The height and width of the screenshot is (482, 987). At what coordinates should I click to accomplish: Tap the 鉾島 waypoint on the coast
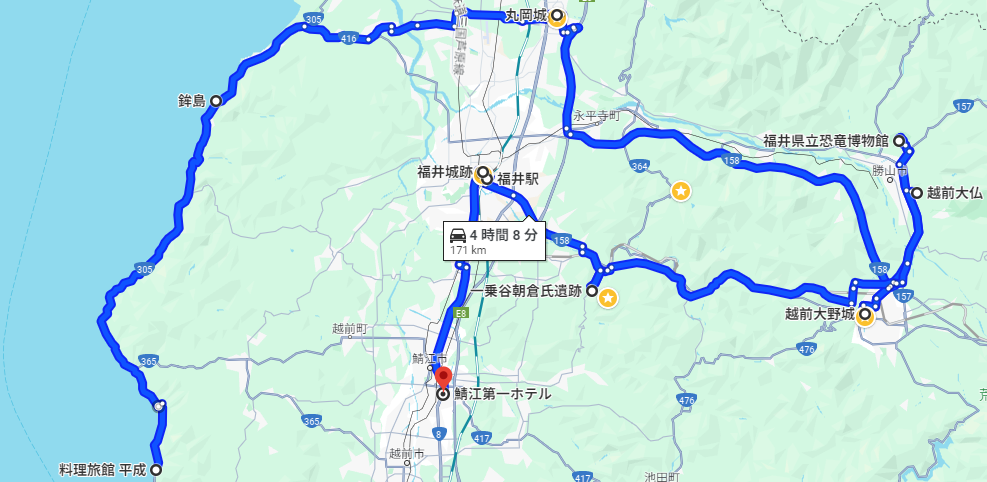(215, 101)
